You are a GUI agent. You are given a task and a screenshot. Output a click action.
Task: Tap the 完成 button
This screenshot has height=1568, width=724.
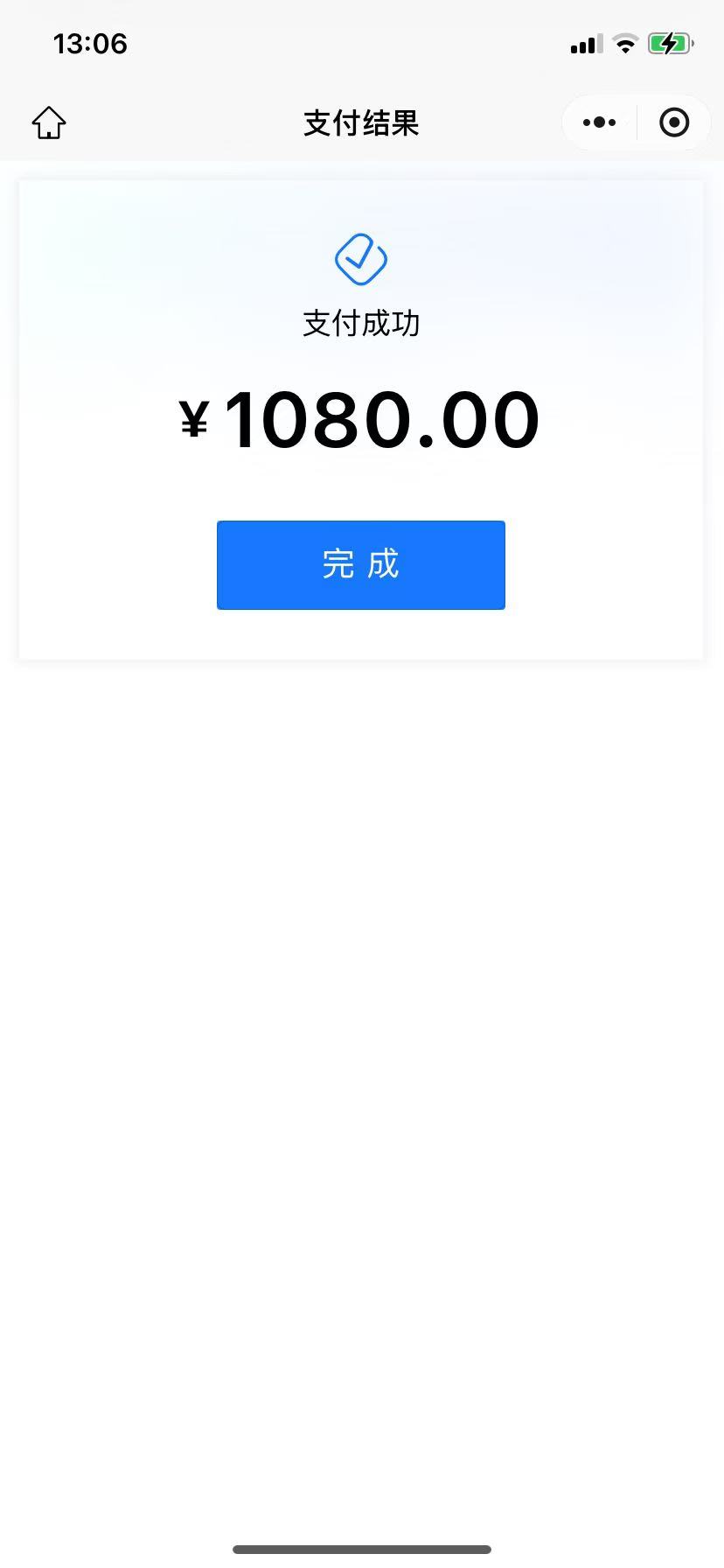[360, 564]
